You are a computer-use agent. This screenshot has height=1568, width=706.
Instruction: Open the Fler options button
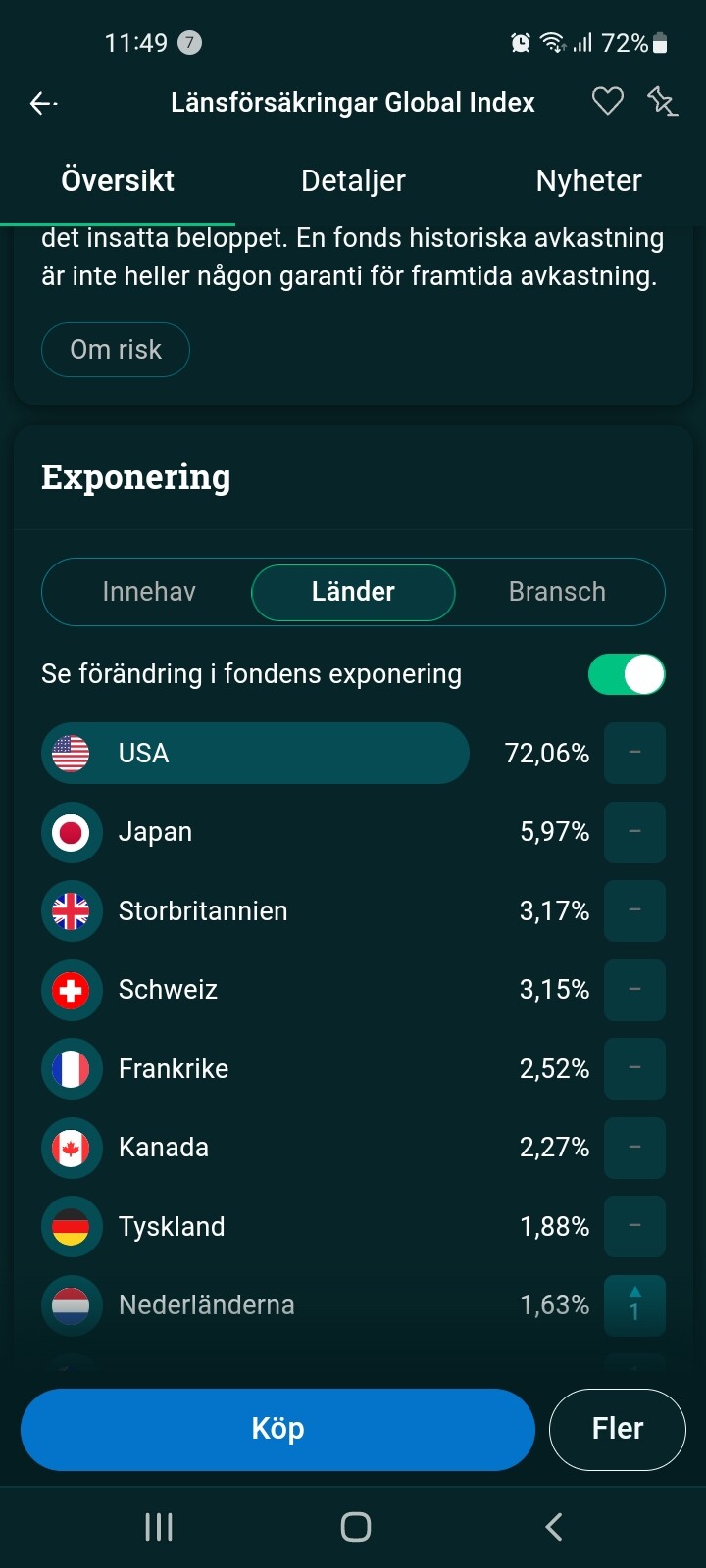coord(617,1429)
